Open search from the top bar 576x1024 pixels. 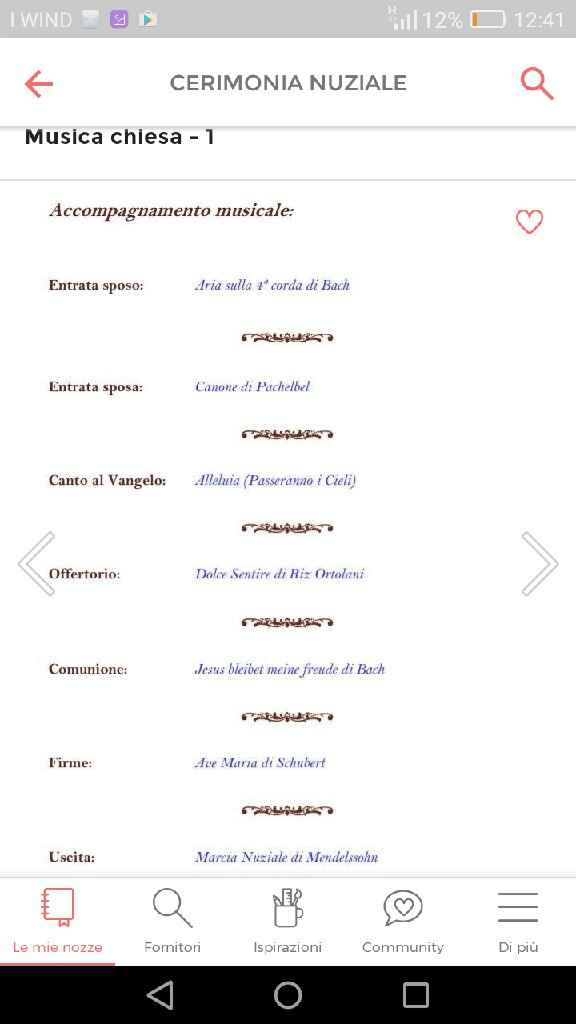click(537, 84)
